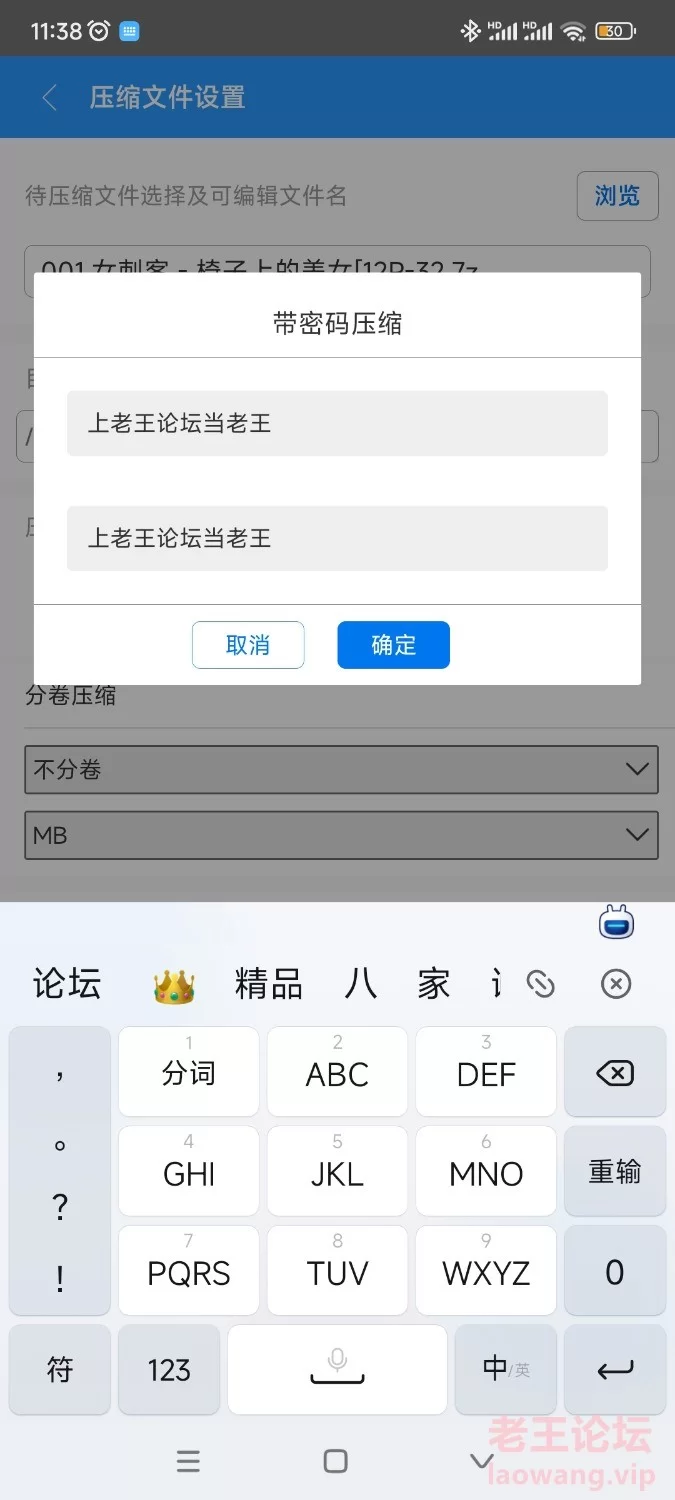
Task: Tap the keyboard enter key
Action: 614,1370
